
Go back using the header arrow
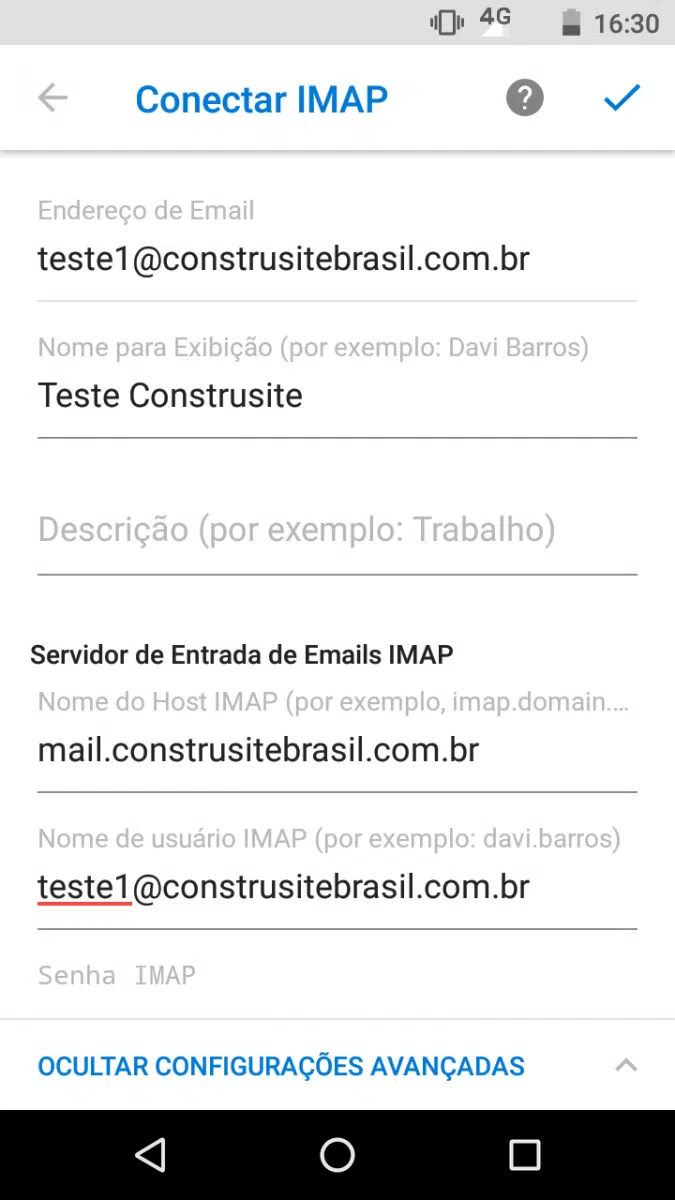point(53,98)
